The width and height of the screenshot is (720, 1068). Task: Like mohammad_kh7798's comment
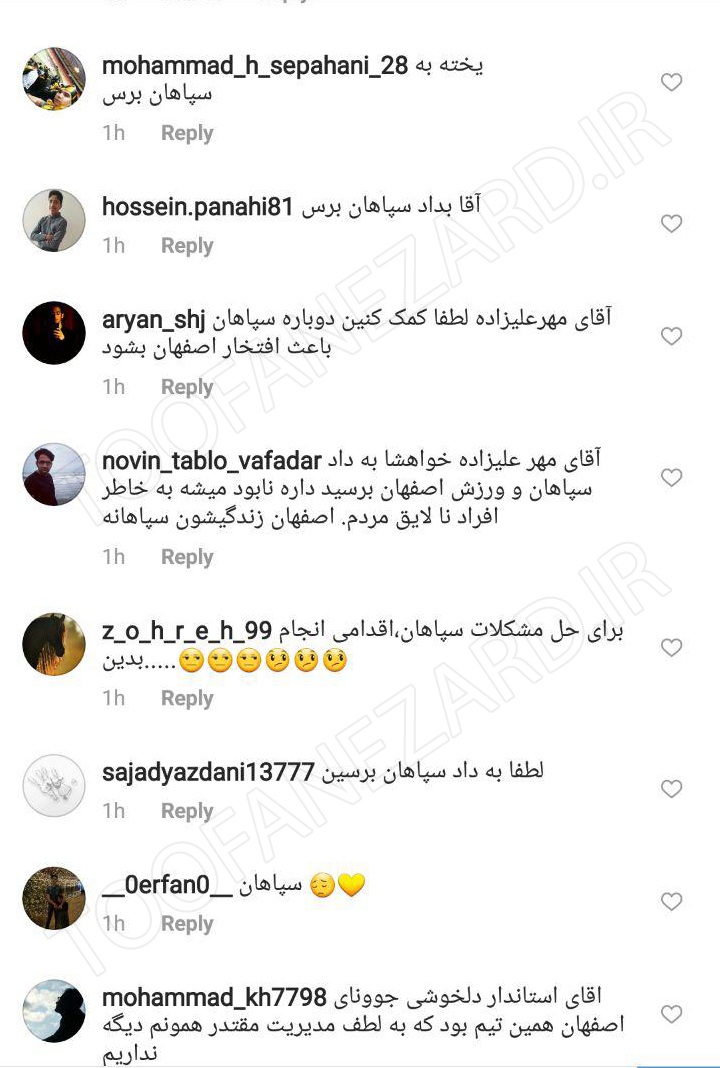pyautogui.click(x=672, y=1013)
